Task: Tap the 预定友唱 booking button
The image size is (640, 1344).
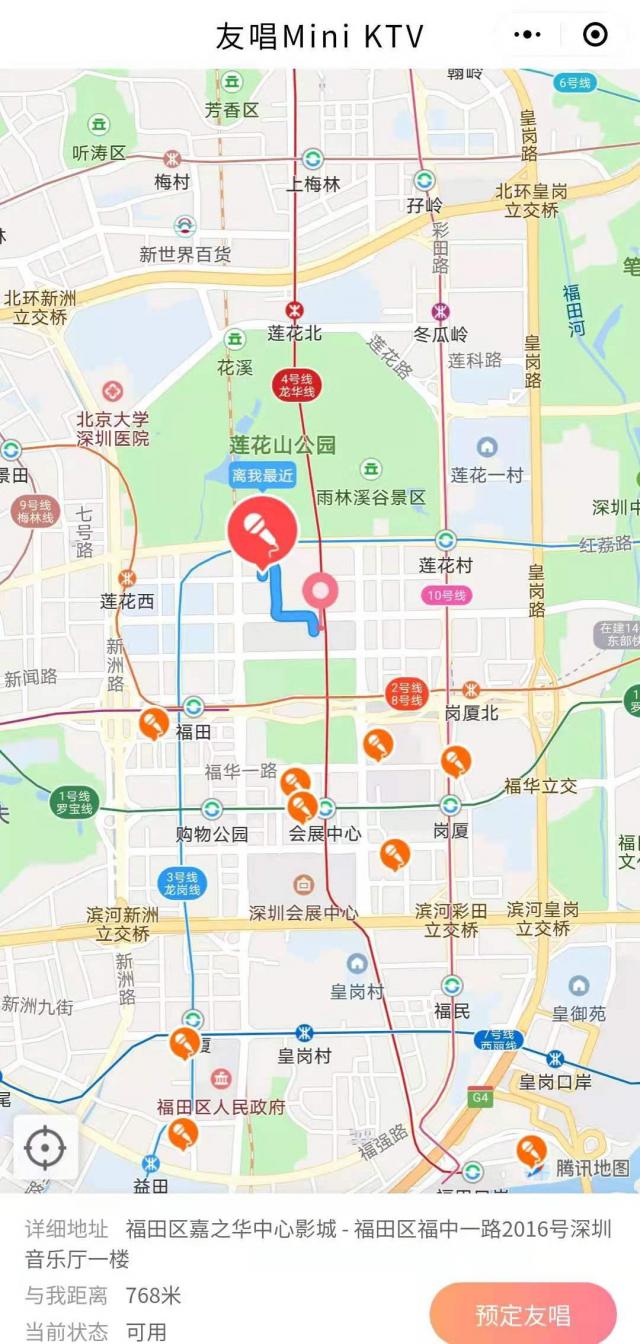Action: (x=523, y=1314)
